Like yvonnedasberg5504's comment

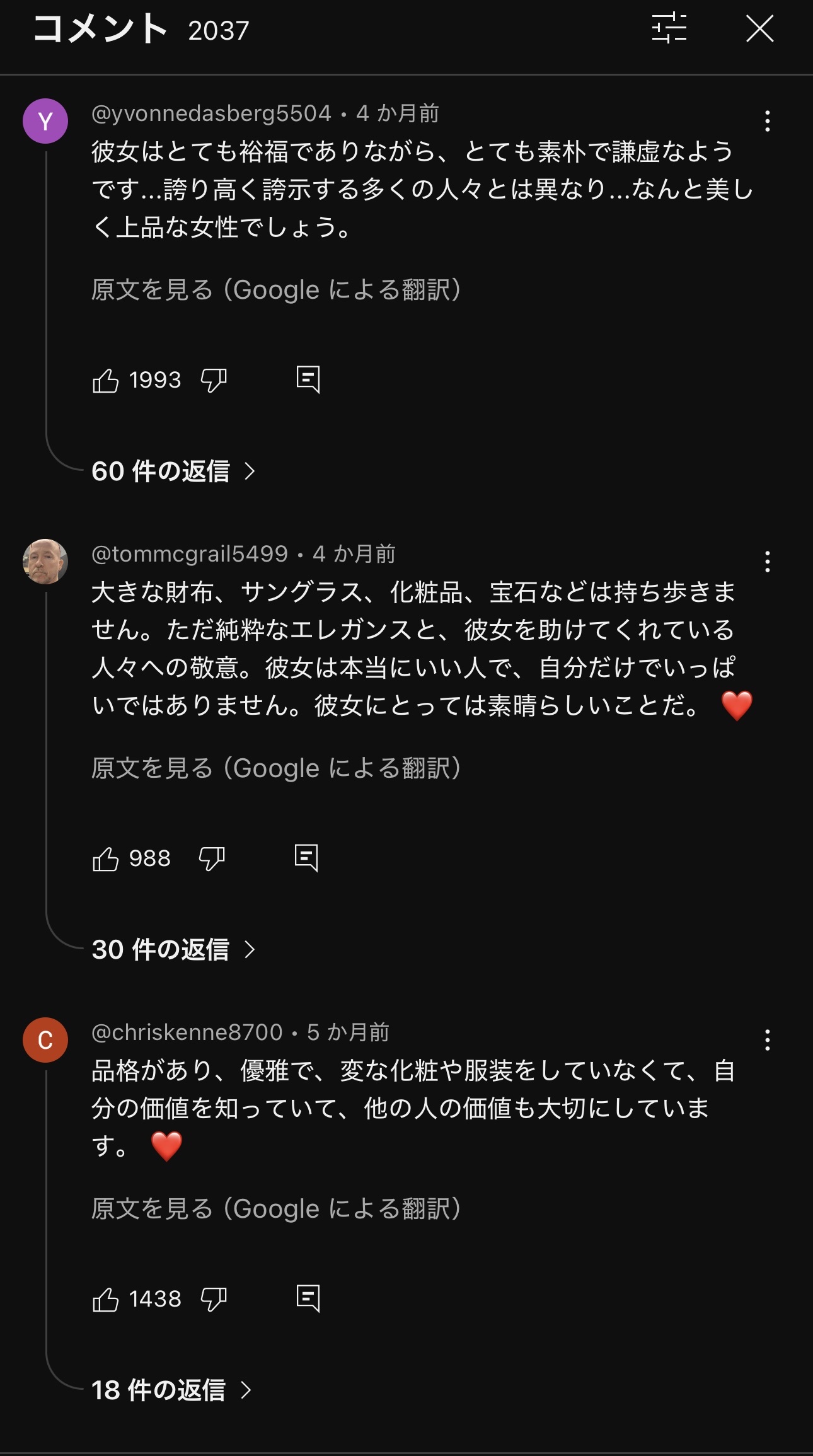(106, 380)
